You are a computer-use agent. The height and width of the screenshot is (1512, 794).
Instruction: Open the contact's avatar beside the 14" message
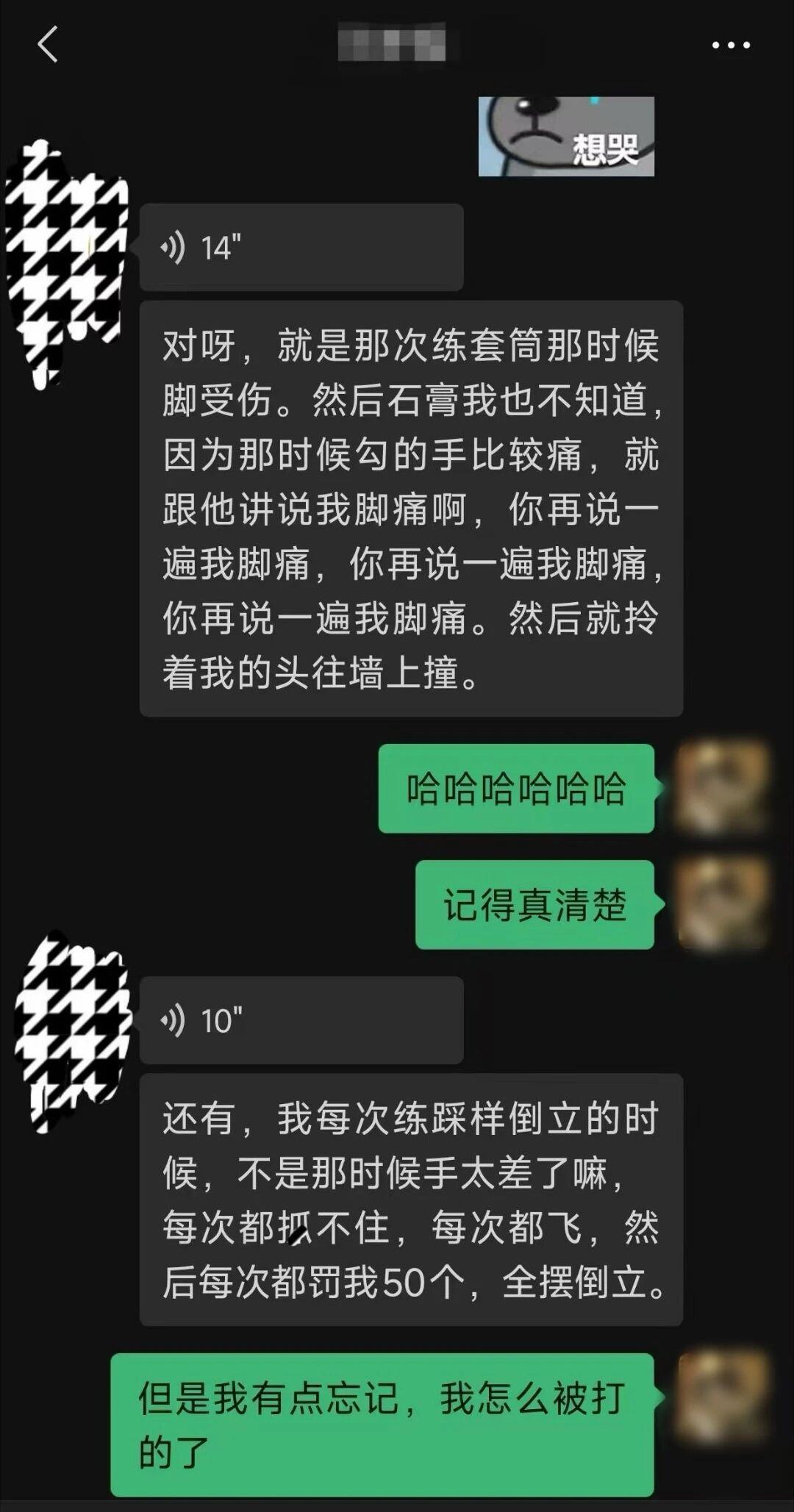pyautogui.click(x=66, y=265)
